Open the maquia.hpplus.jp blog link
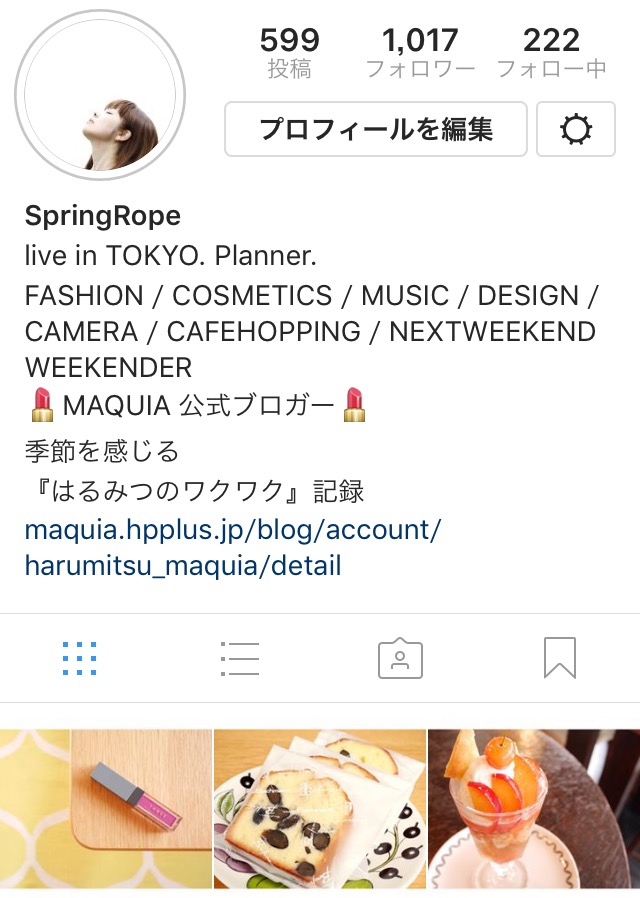 (232, 547)
